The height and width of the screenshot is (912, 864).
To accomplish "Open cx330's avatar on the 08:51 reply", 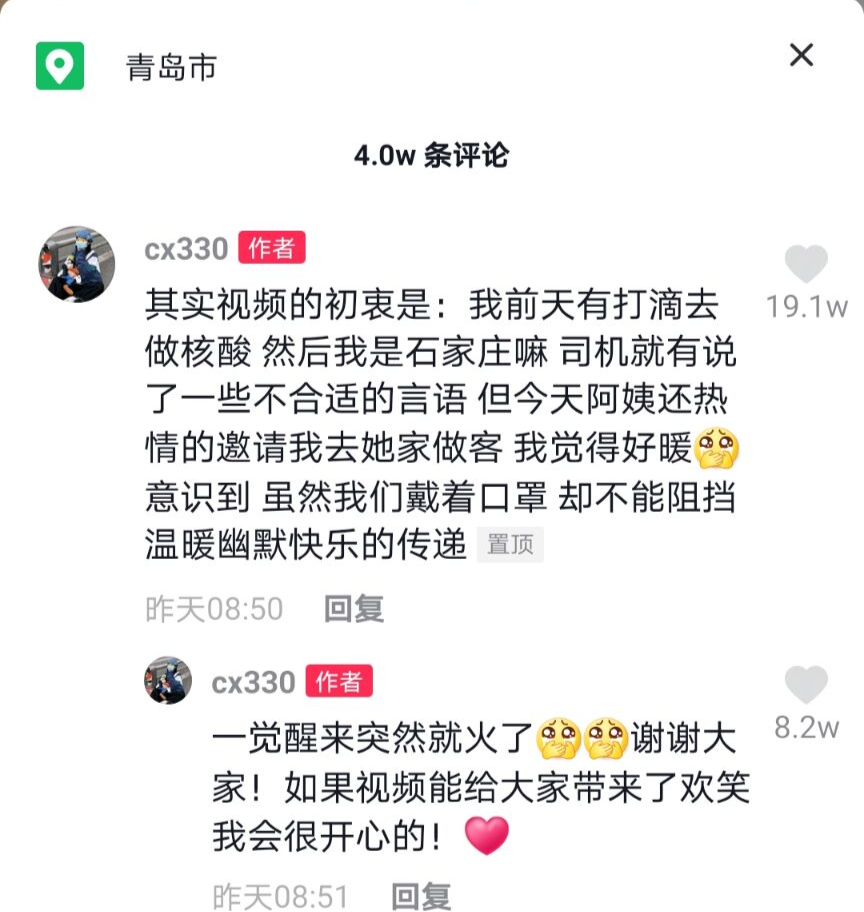I will 167,680.
